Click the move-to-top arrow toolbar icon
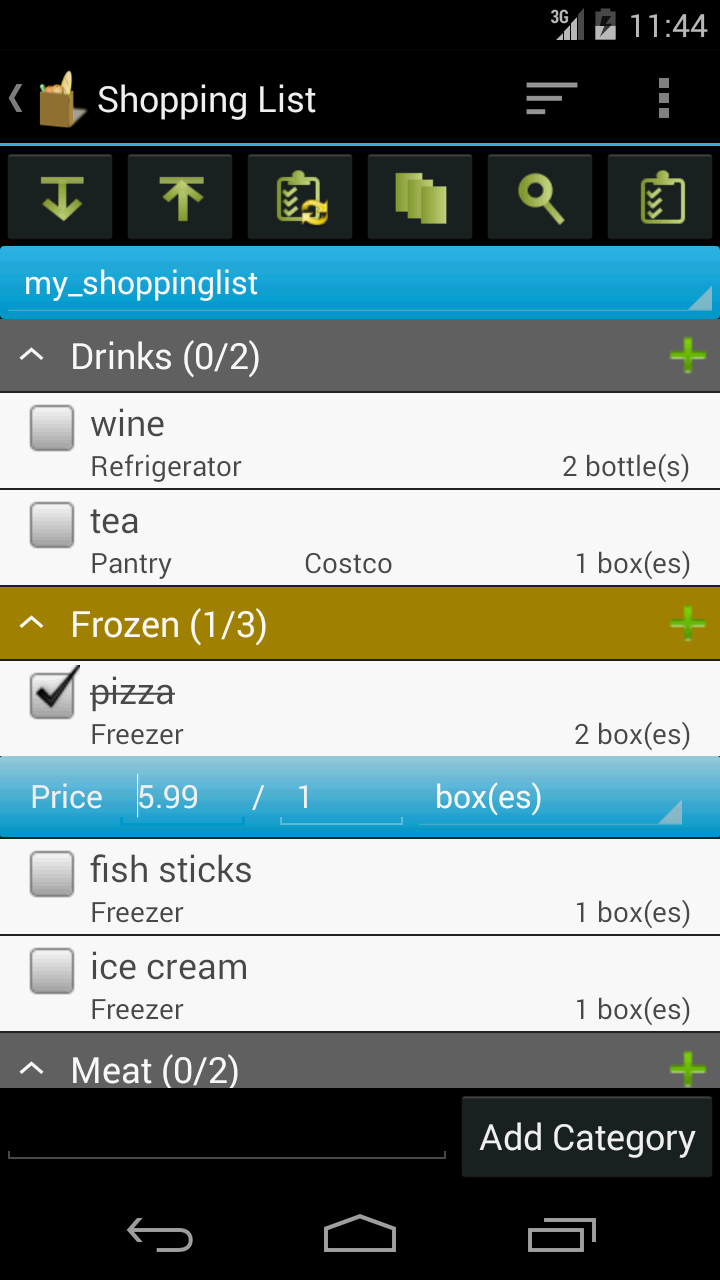Viewport: 720px width, 1280px height. coord(180,196)
